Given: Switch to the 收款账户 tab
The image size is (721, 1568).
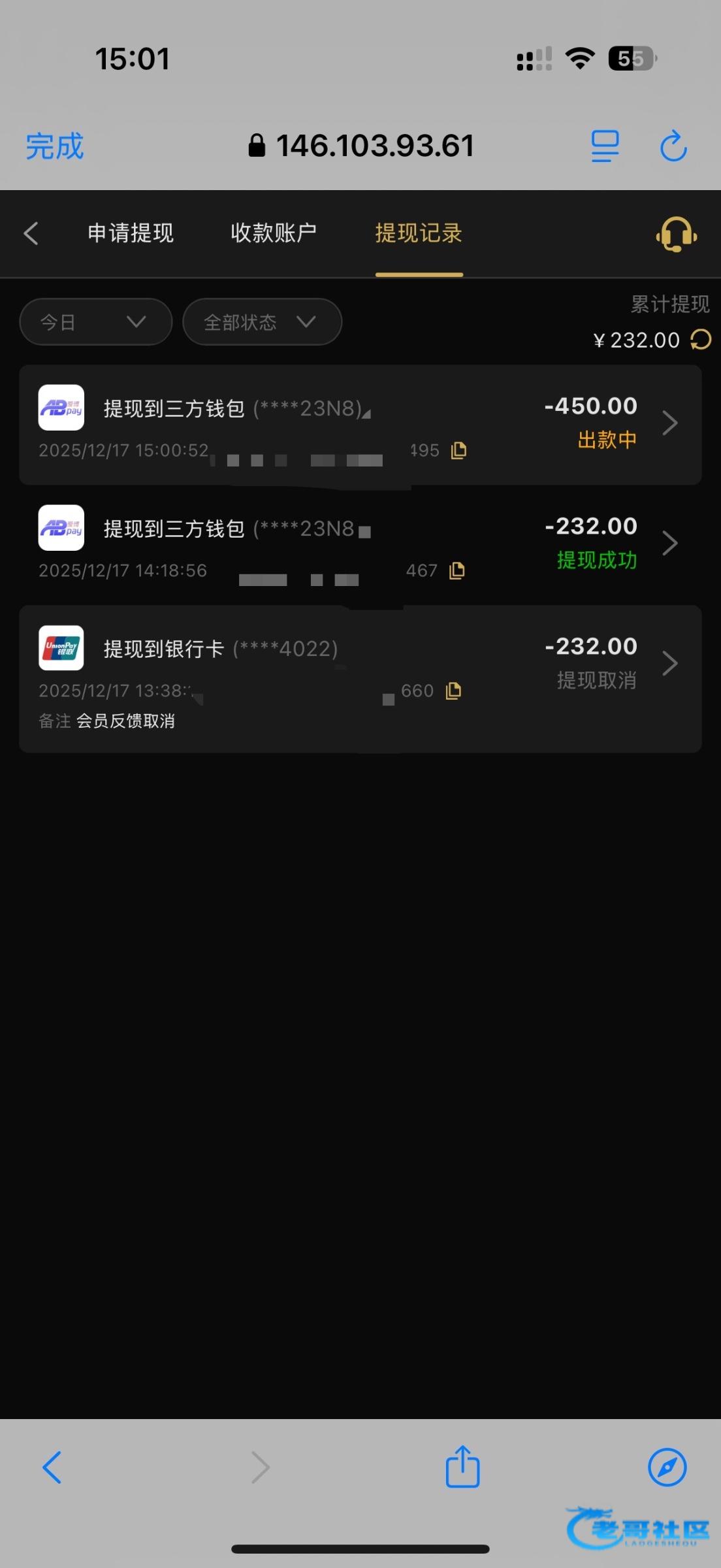Looking at the screenshot, I should point(274,233).
